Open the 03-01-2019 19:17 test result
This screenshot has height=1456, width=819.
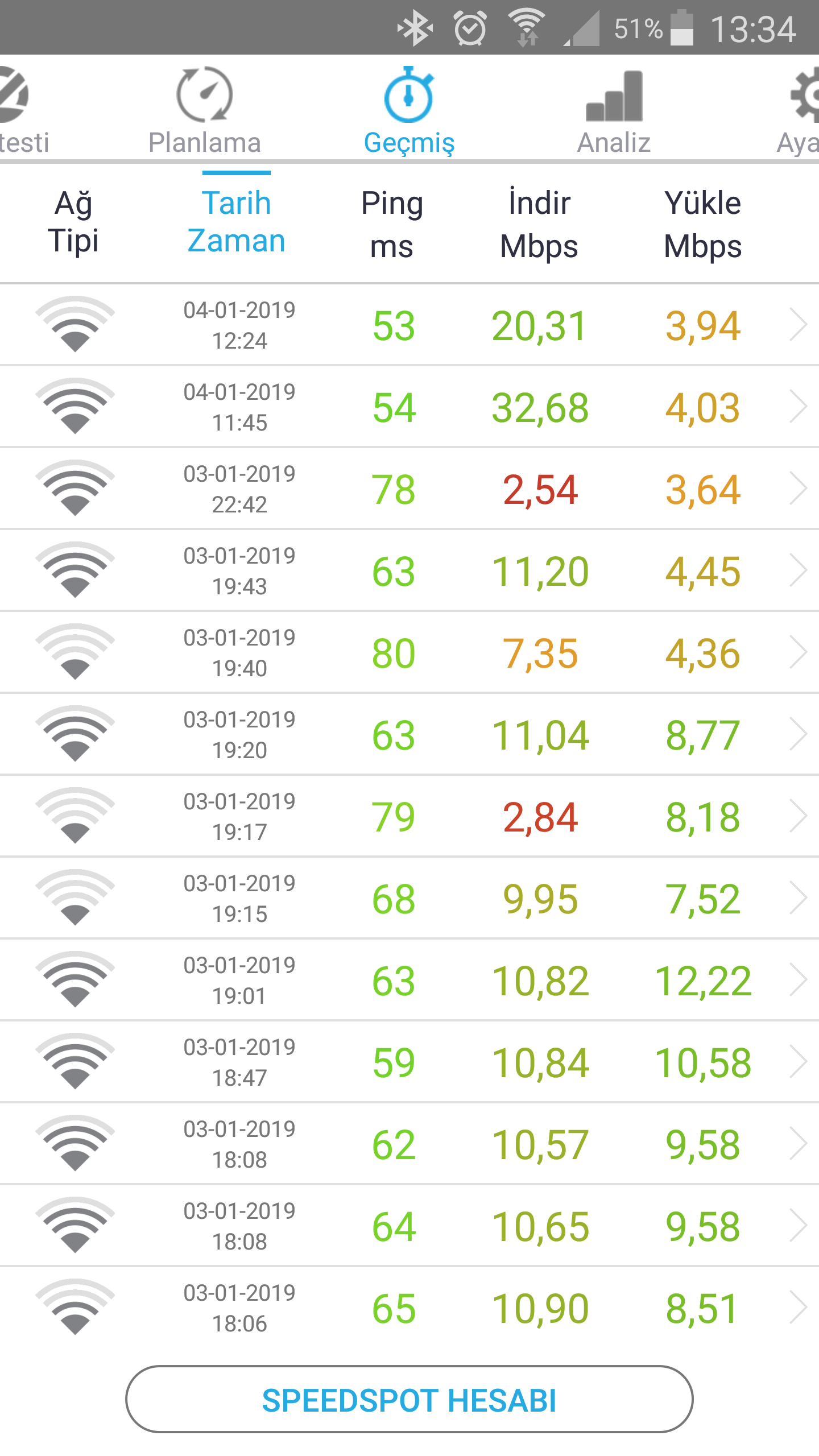409,816
